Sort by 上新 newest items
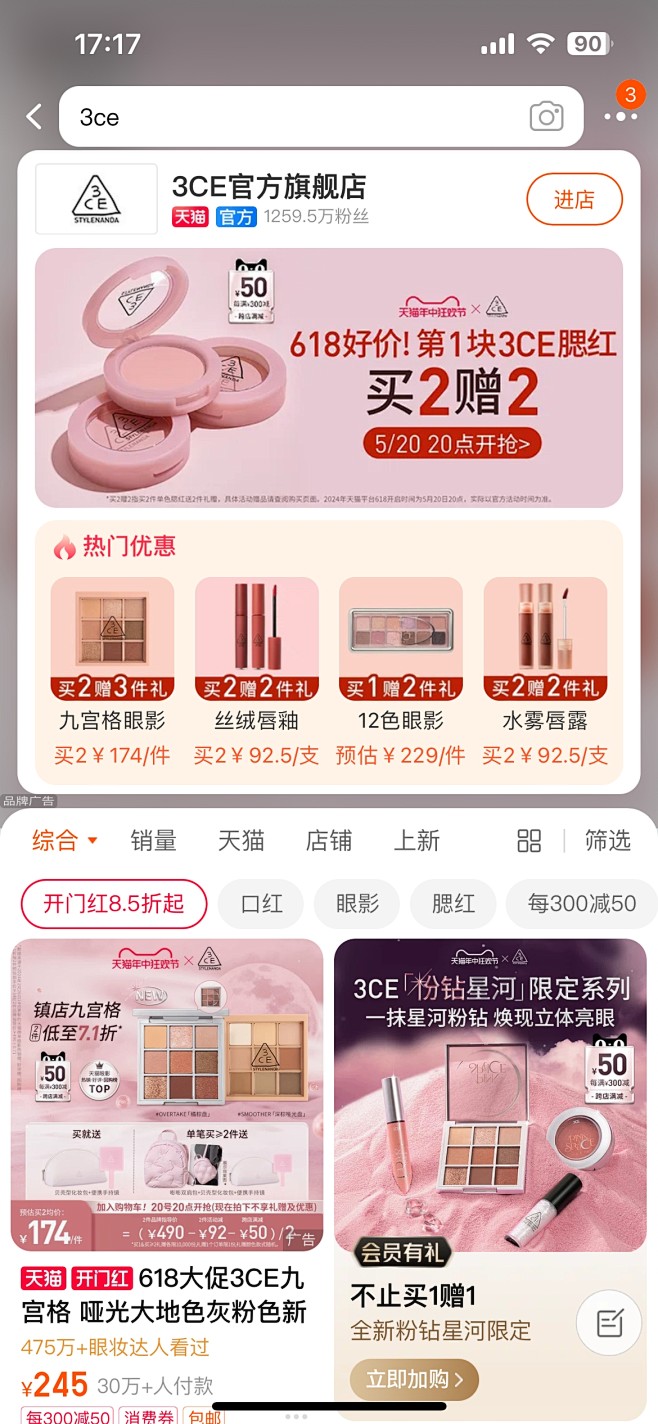The image size is (658, 1424). tap(417, 841)
